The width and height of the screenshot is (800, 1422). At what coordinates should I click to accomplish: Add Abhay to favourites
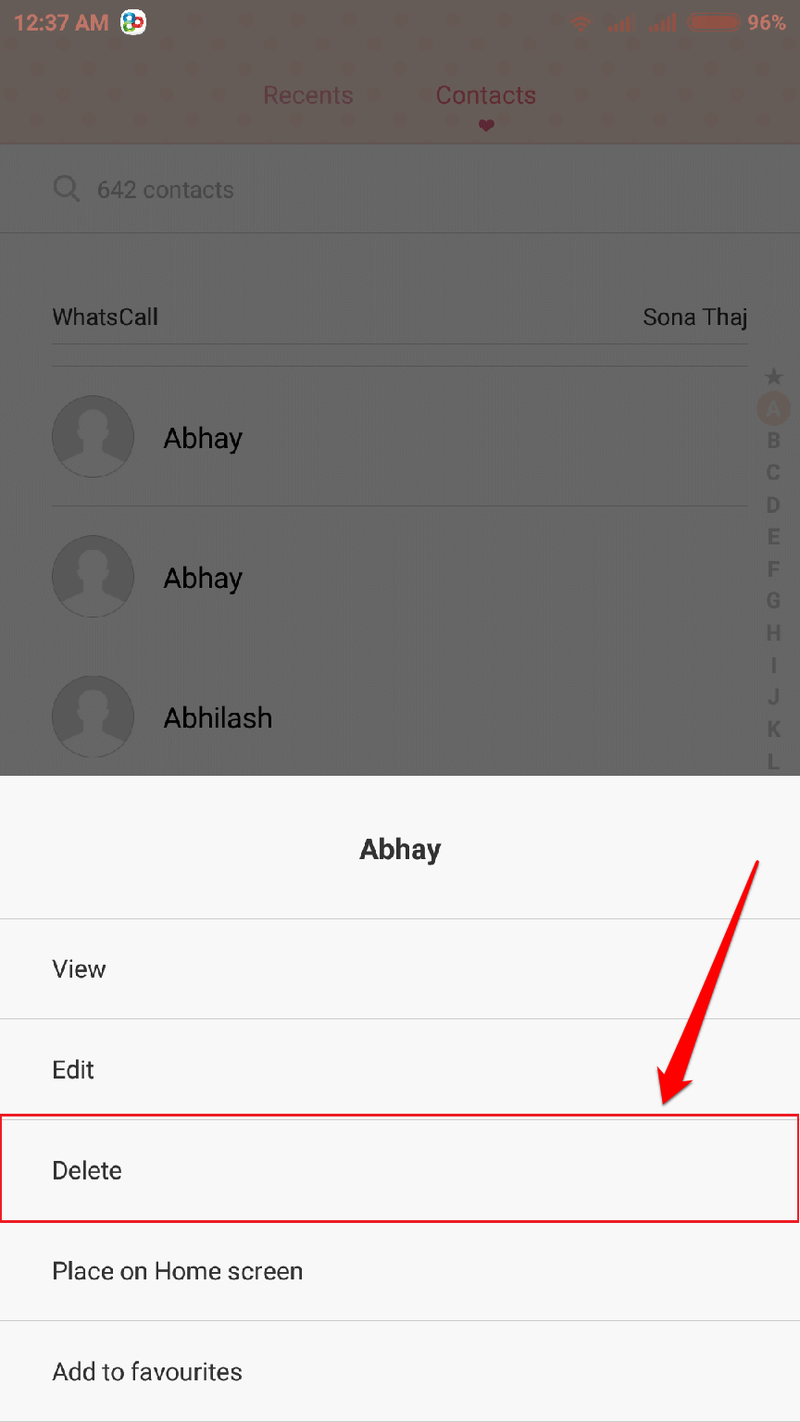[148, 1371]
